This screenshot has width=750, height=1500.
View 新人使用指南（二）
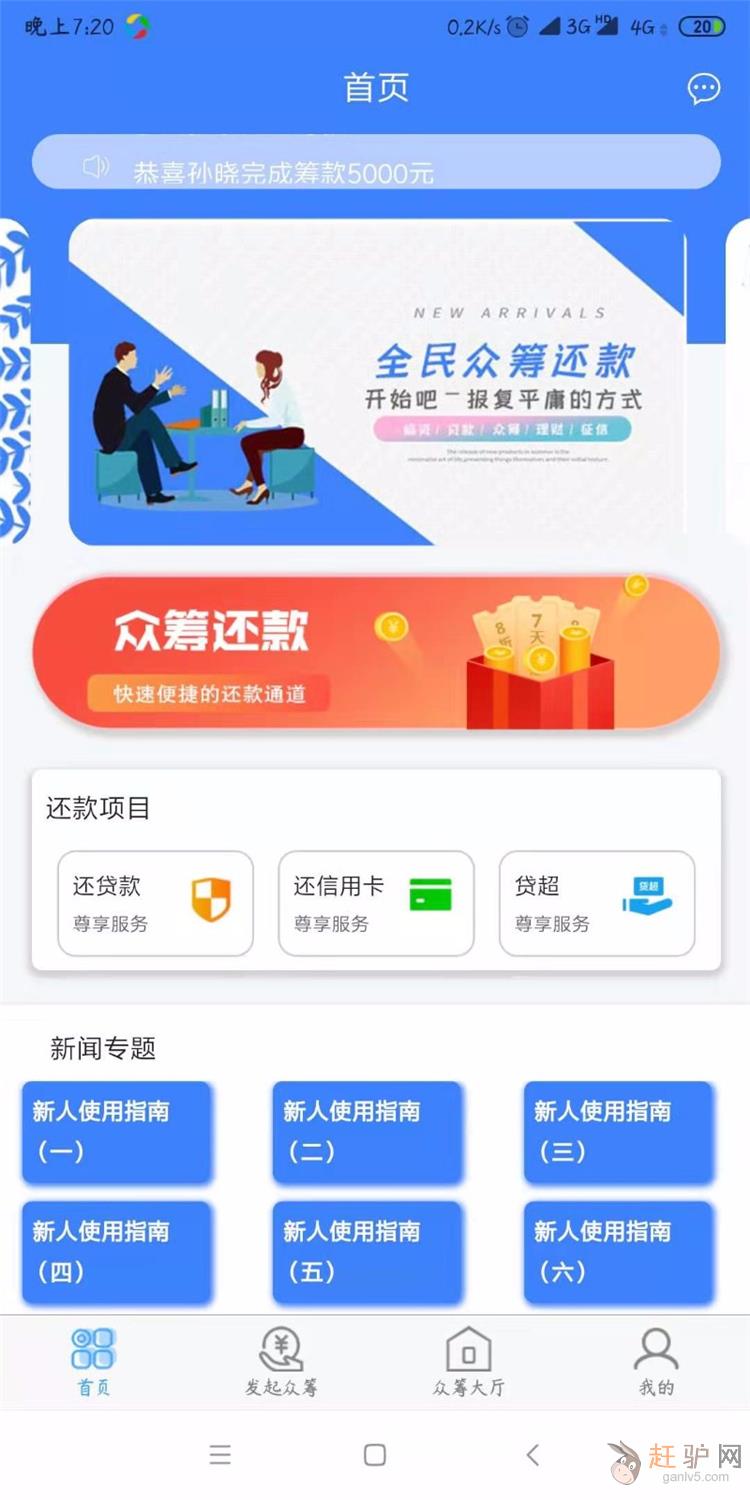point(368,1131)
